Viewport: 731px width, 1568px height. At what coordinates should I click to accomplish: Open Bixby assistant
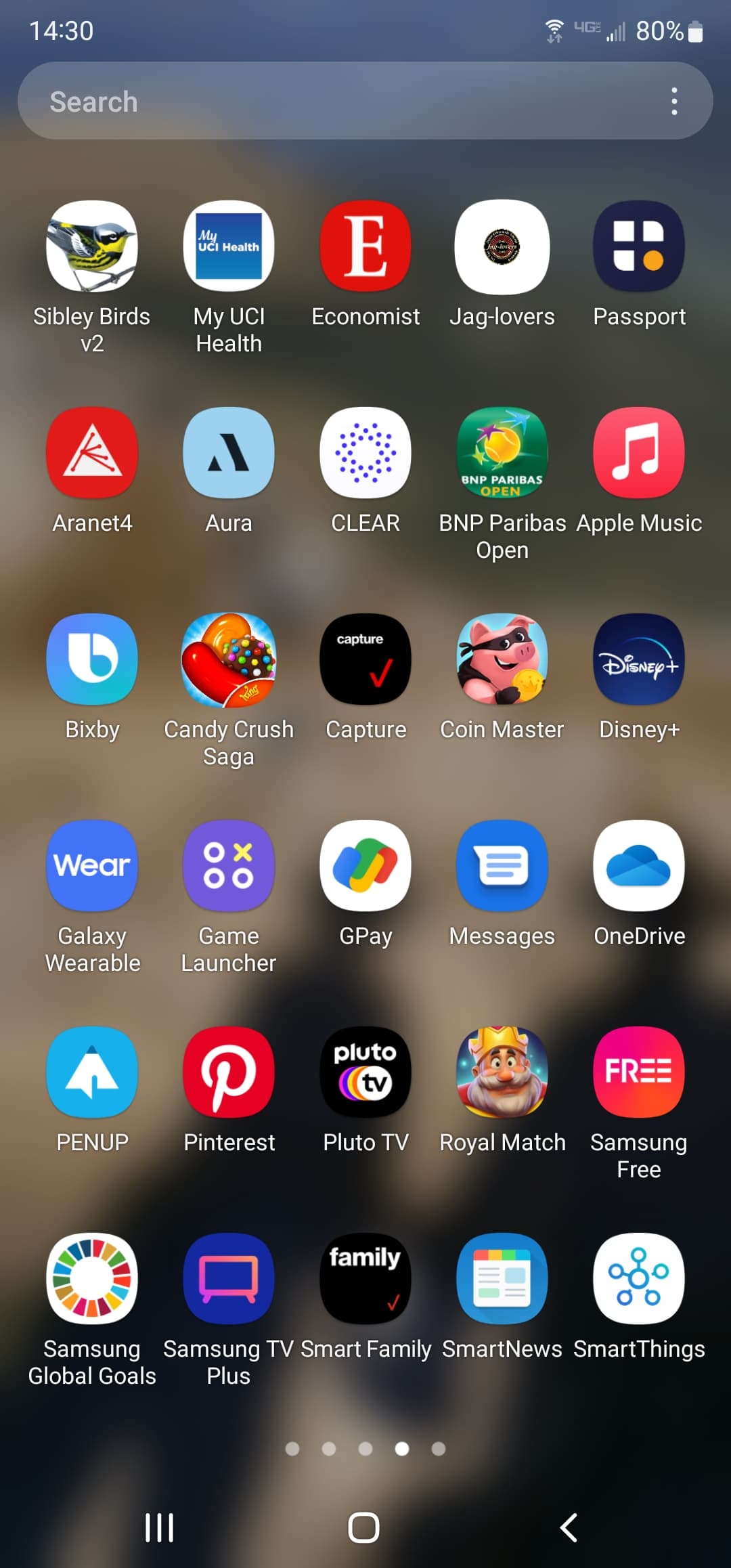coord(92,659)
